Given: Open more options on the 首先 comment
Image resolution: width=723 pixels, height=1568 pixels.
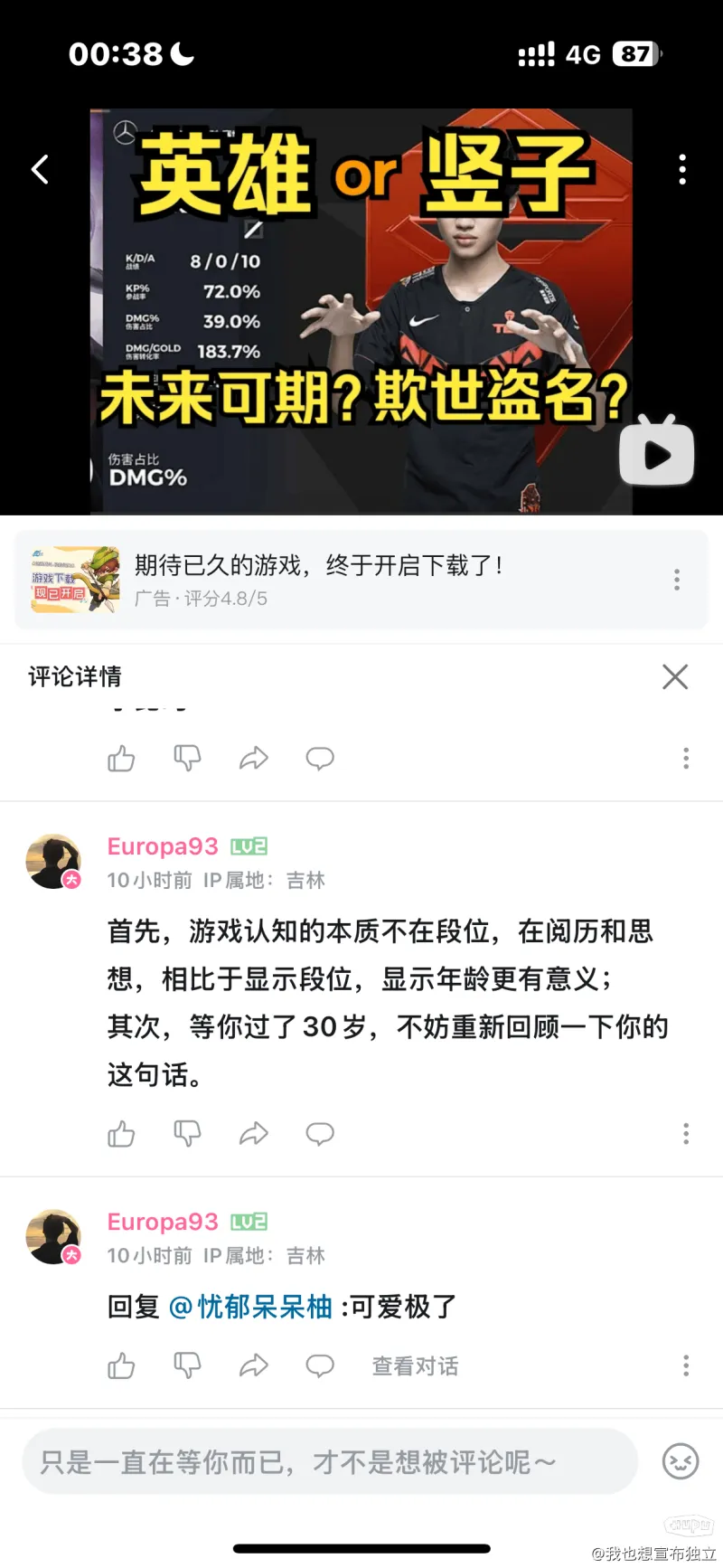Looking at the screenshot, I should tap(686, 1133).
